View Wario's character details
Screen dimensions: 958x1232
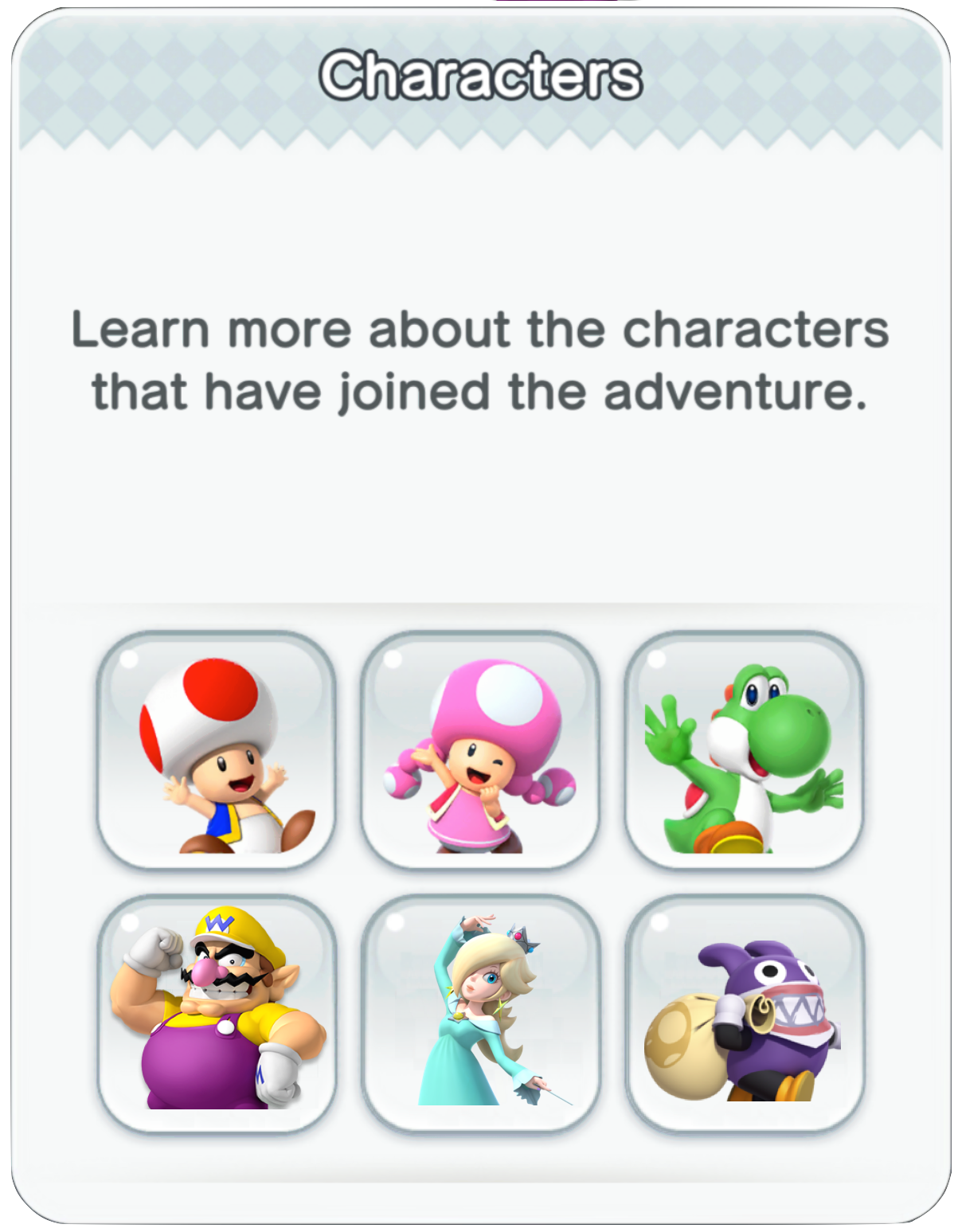216,1013
